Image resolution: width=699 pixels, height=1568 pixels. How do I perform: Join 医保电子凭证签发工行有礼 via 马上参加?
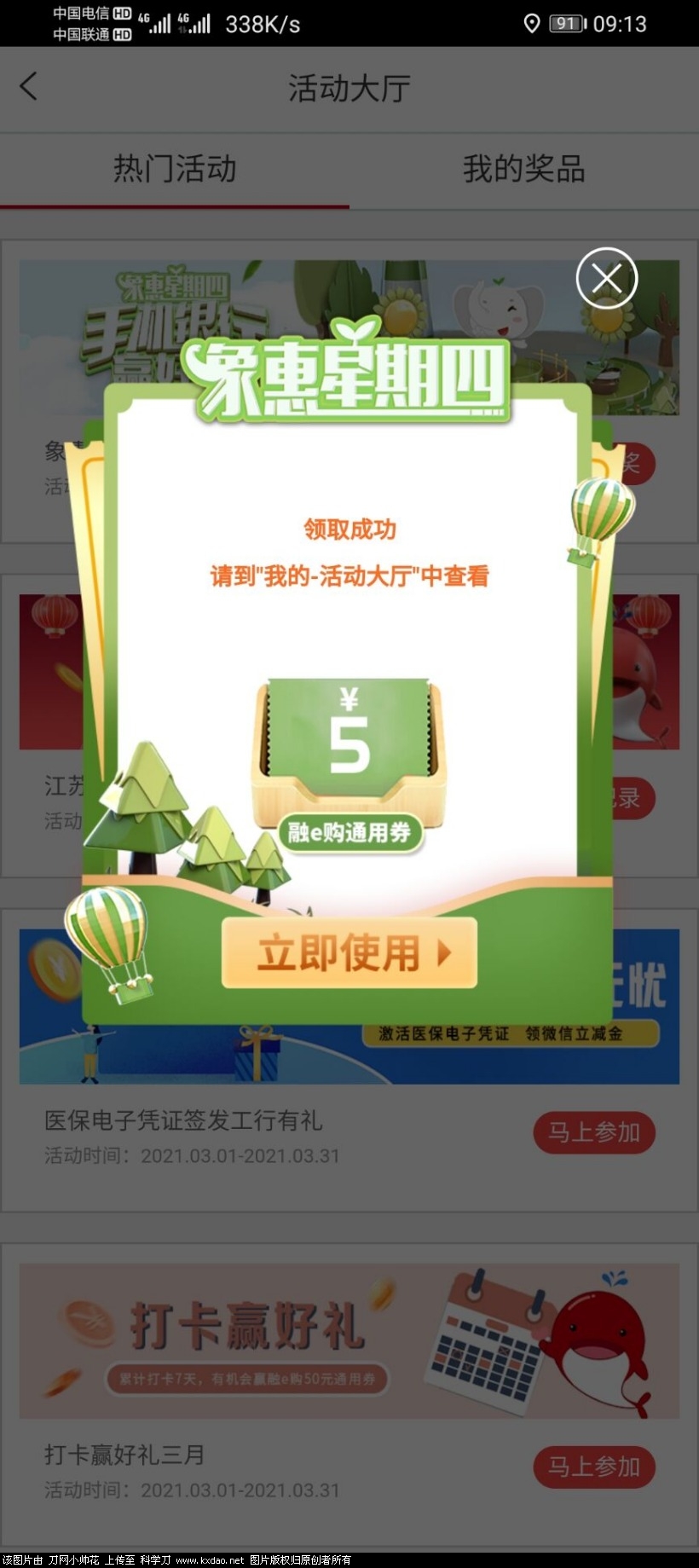click(594, 1132)
